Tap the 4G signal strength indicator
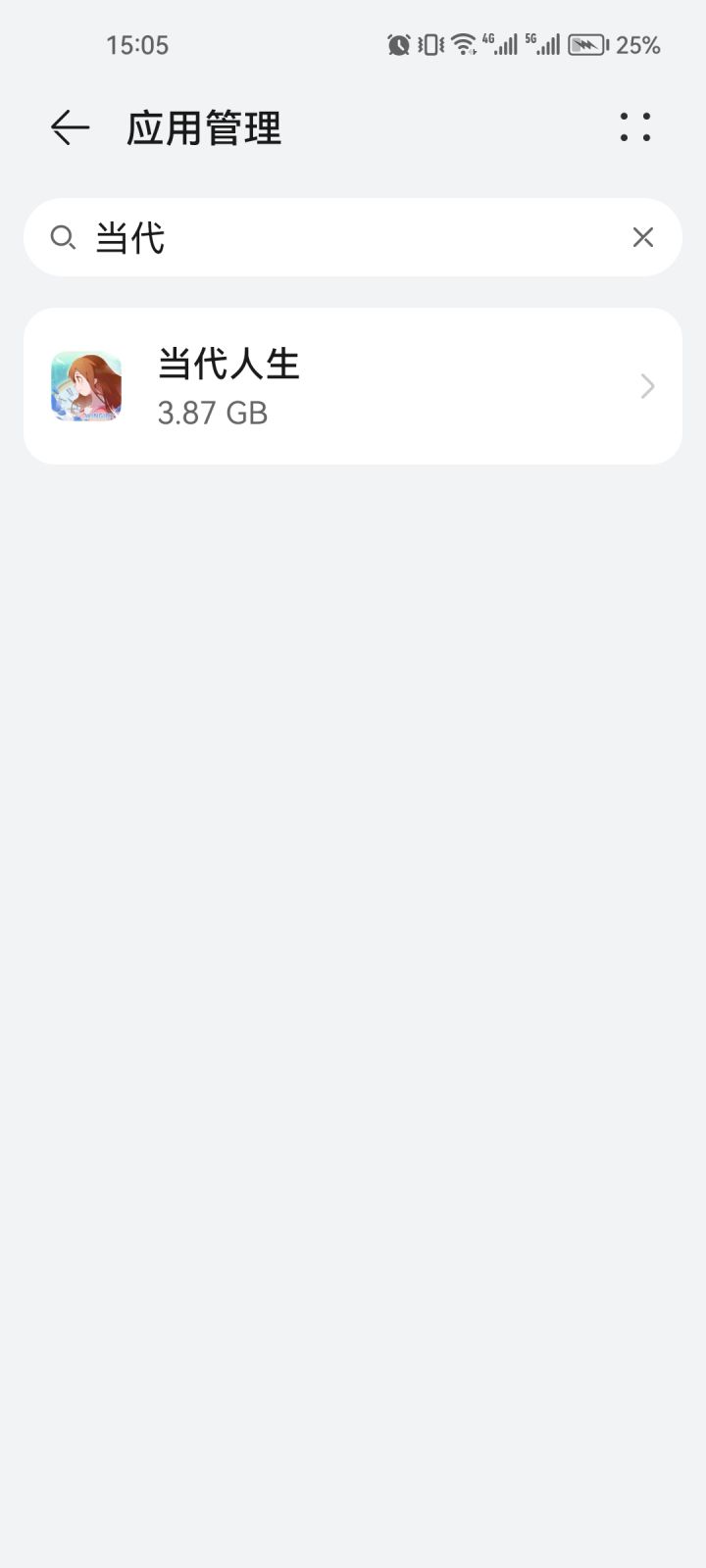706x1568 pixels. tap(498, 44)
